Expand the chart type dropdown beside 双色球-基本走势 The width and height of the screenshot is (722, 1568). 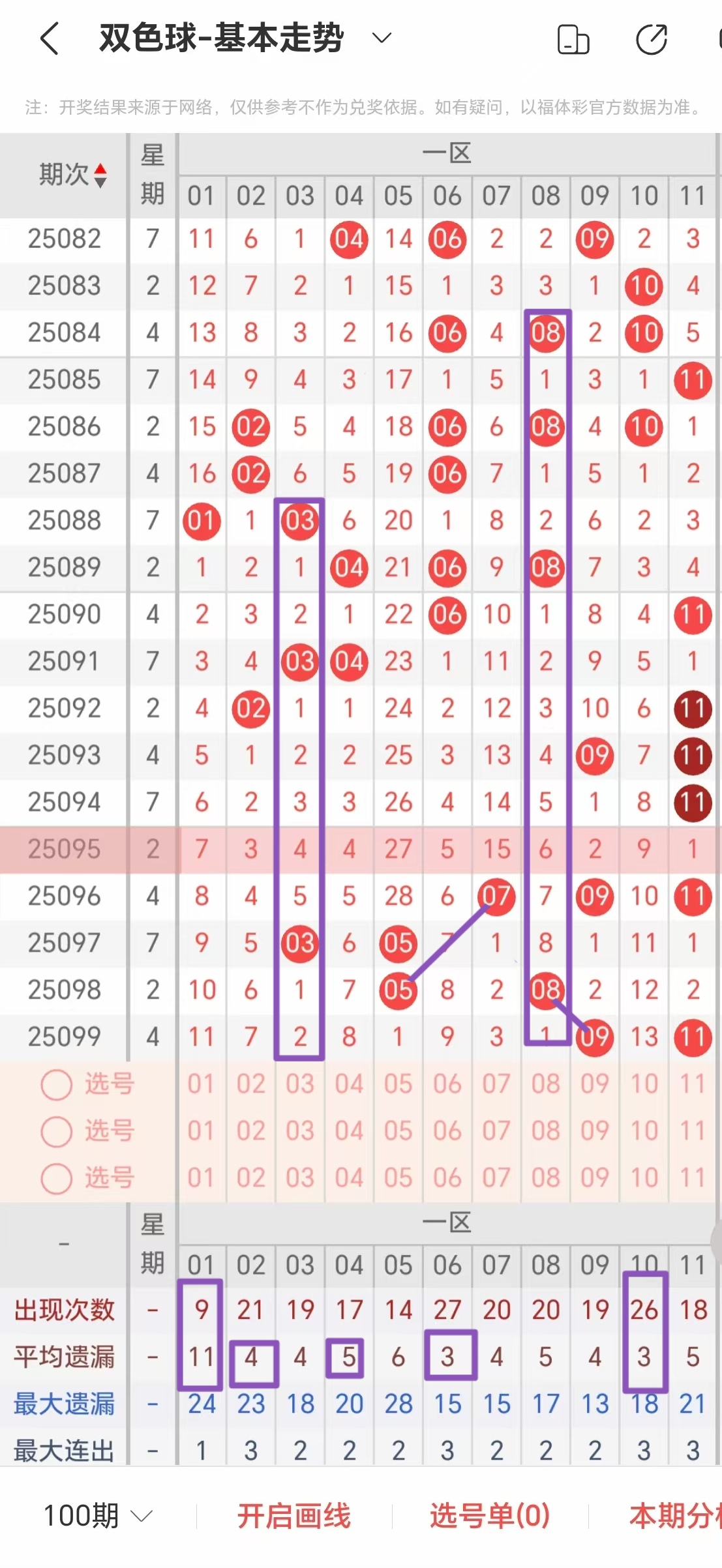(380, 38)
